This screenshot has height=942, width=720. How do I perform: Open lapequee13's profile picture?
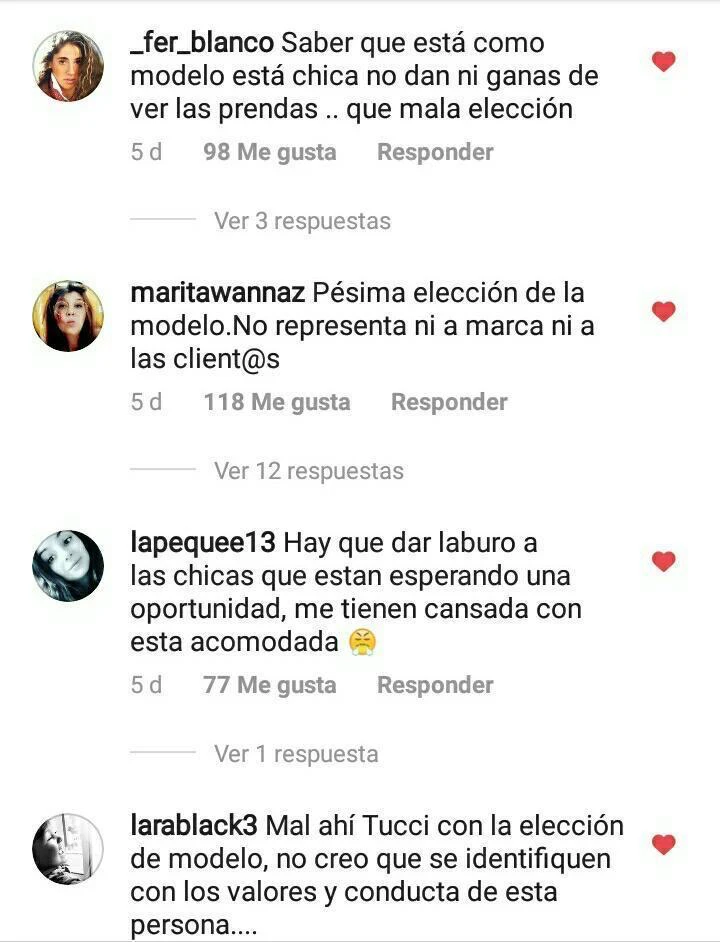tap(68, 566)
